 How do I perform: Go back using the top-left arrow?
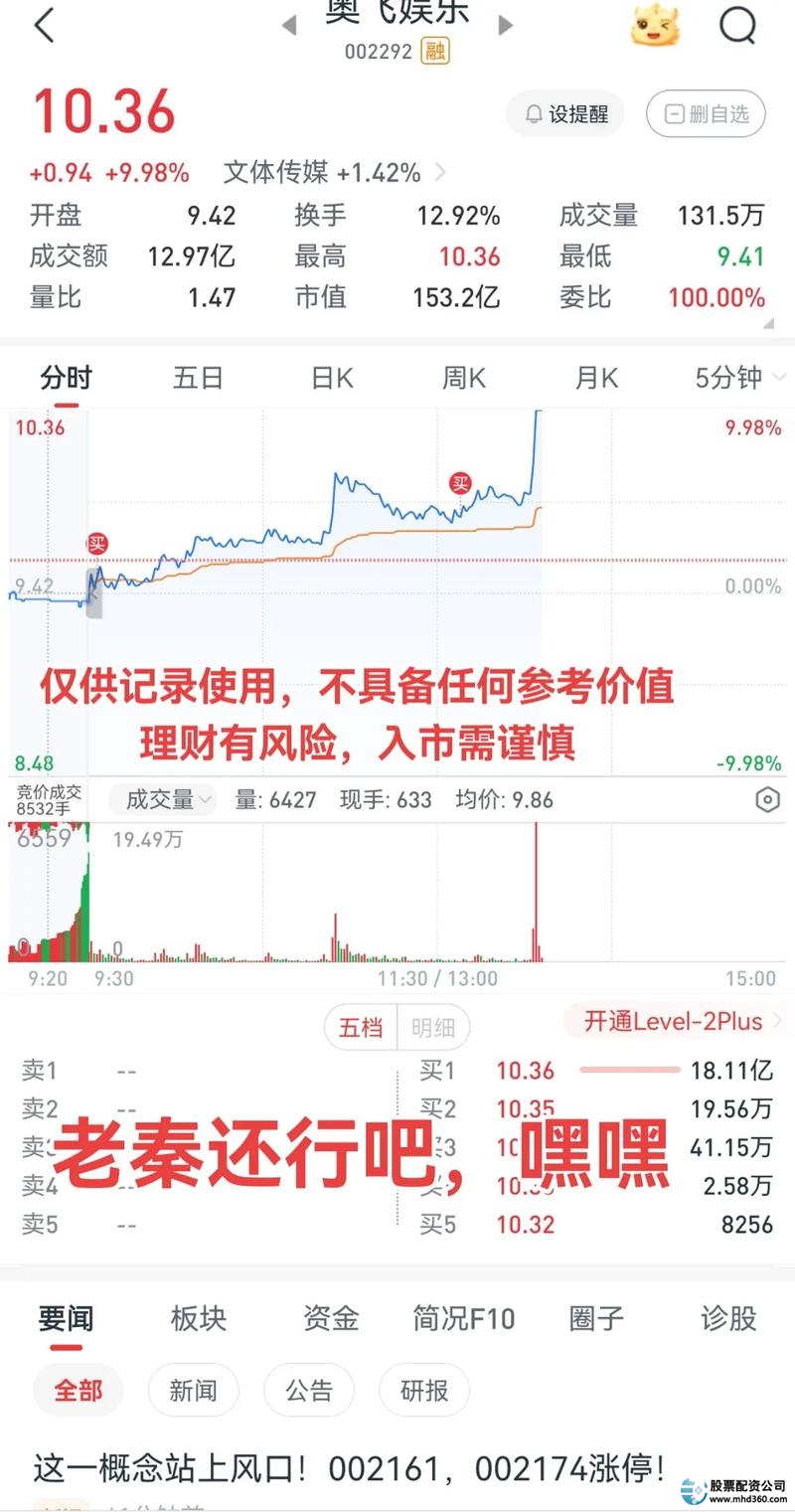click(x=44, y=27)
